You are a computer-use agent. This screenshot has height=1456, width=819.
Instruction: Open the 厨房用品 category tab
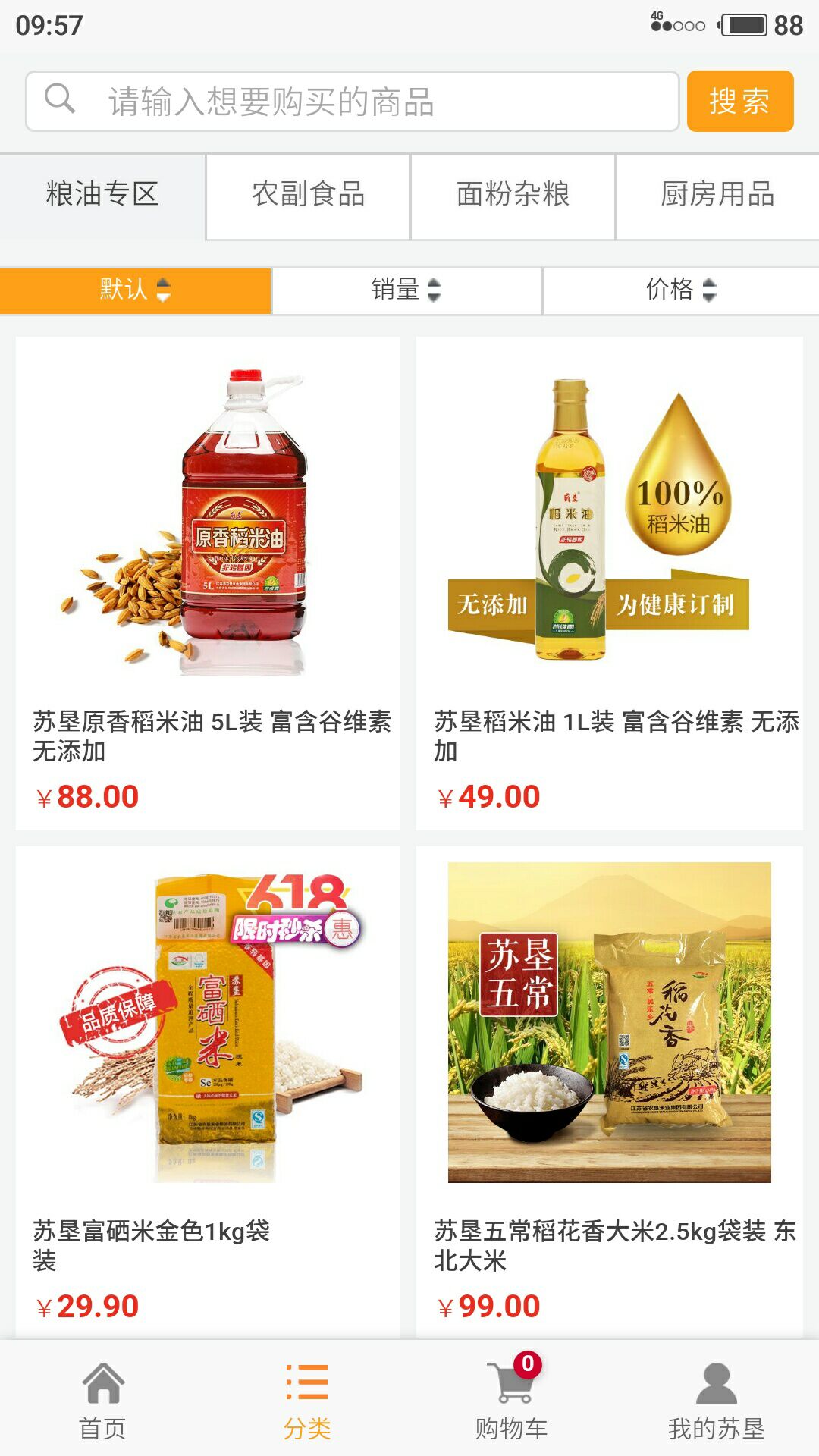717,194
